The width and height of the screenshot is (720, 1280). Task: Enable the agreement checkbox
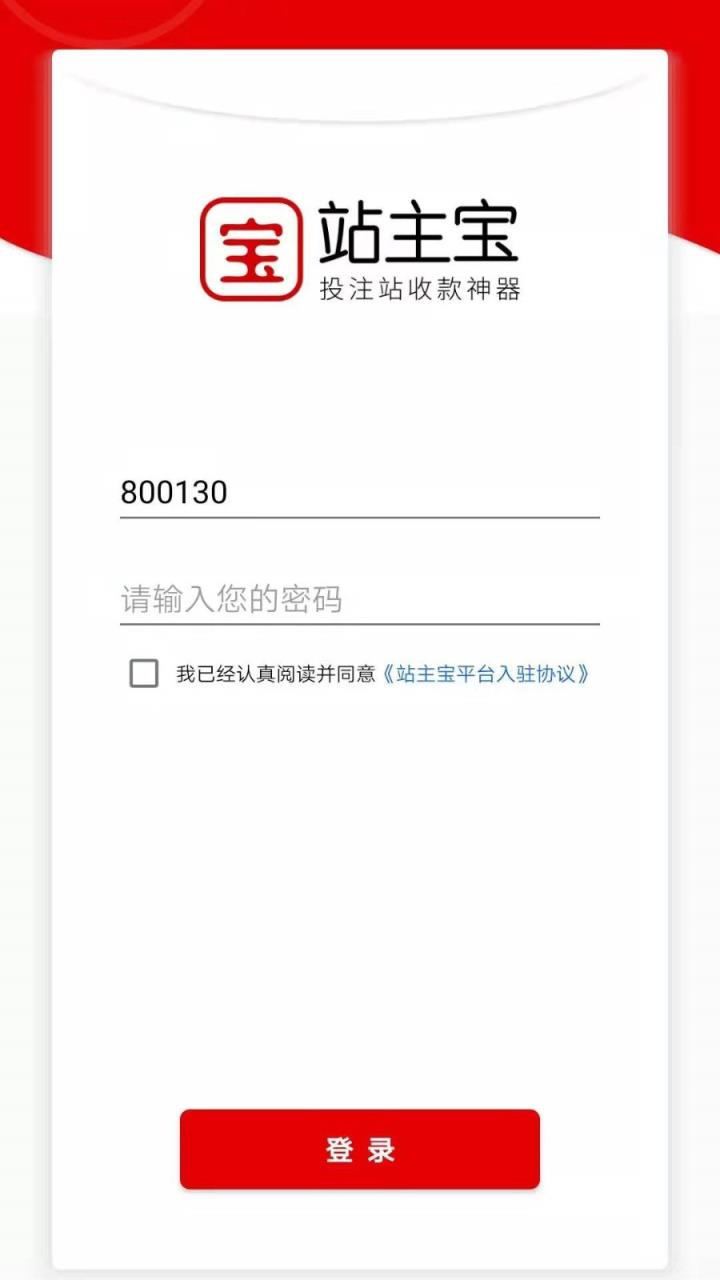coord(144,674)
